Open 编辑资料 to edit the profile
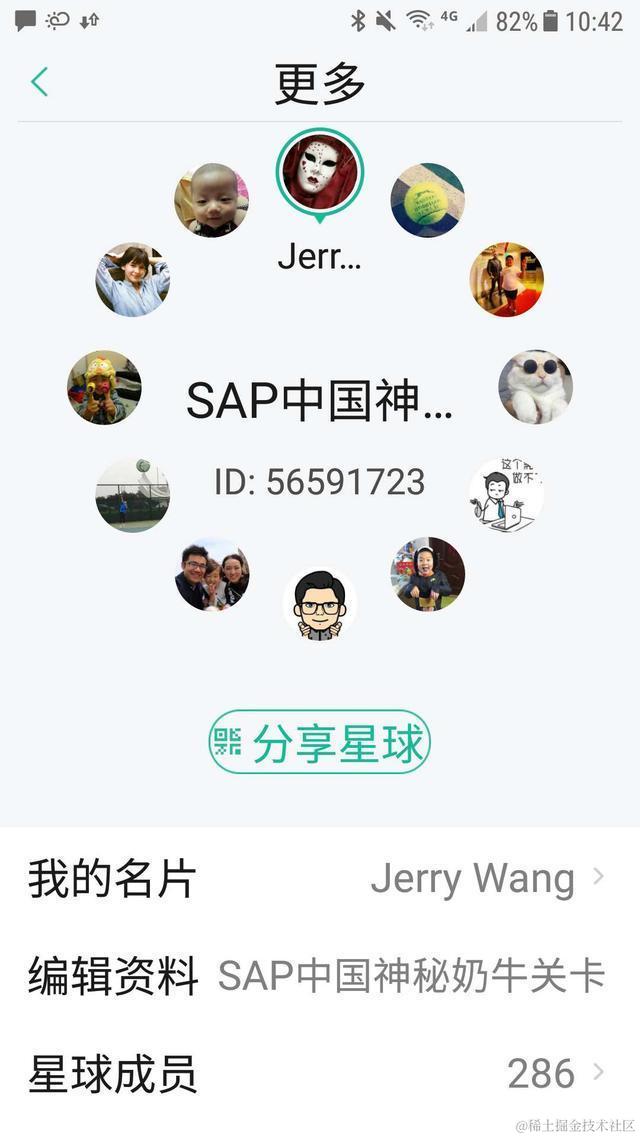This screenshot has height=1138, width=640. click(x=319, y=975)
